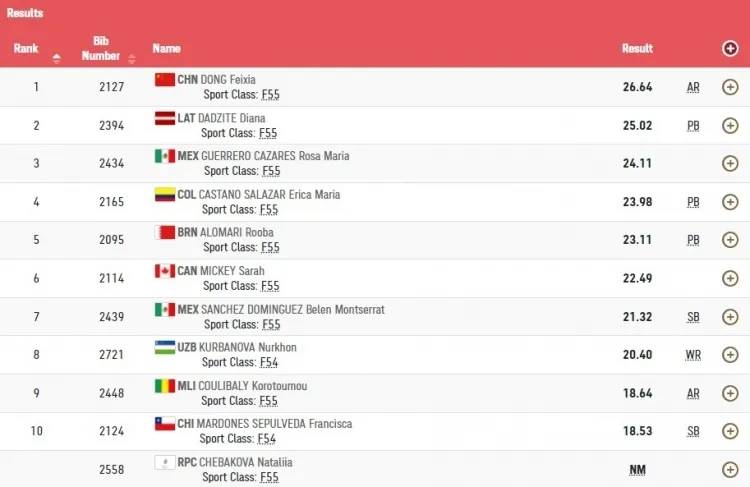Viewport: 750px width, 487px height.
Task: Expand details for ALOMARI Rooba
Action: point(730,240)
